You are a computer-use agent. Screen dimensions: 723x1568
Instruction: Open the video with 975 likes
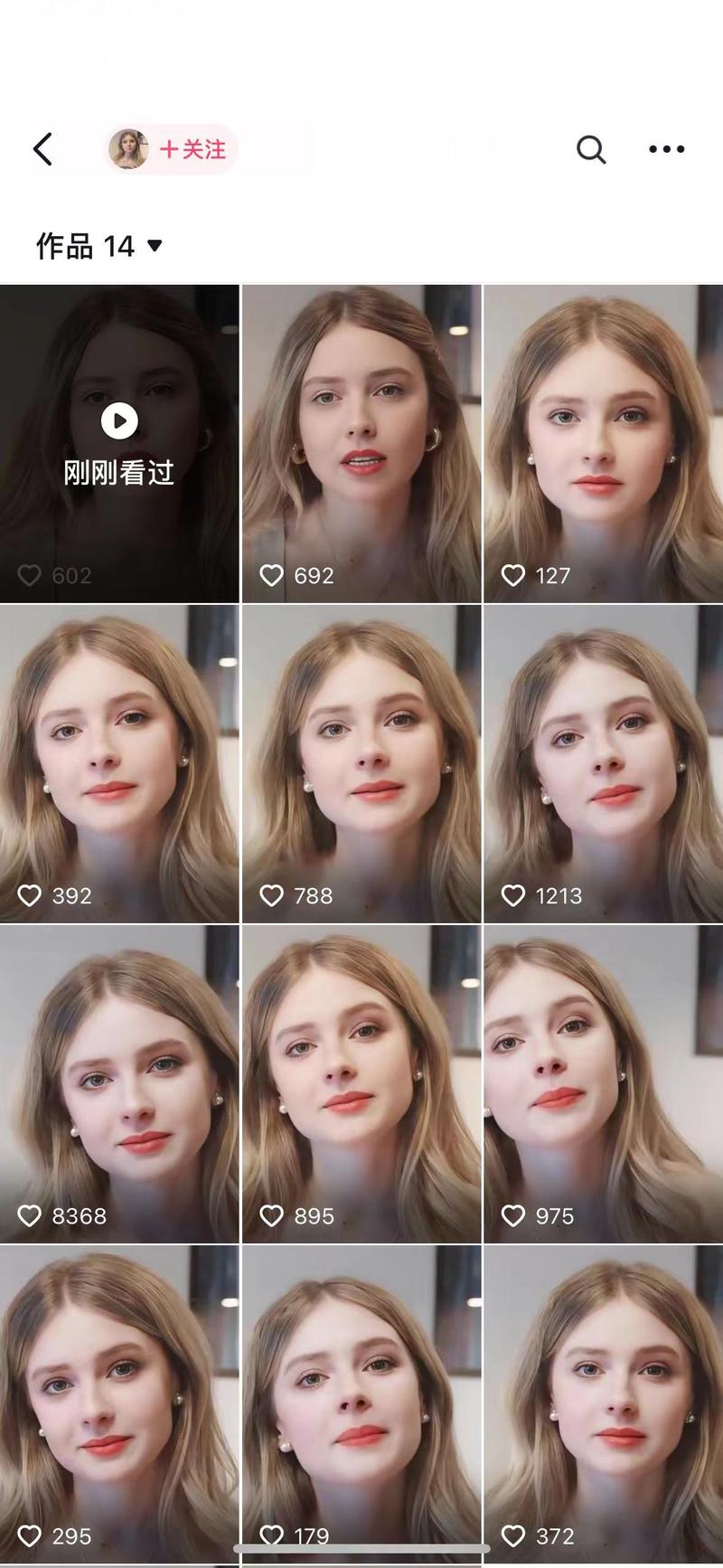coord(603,1083)
